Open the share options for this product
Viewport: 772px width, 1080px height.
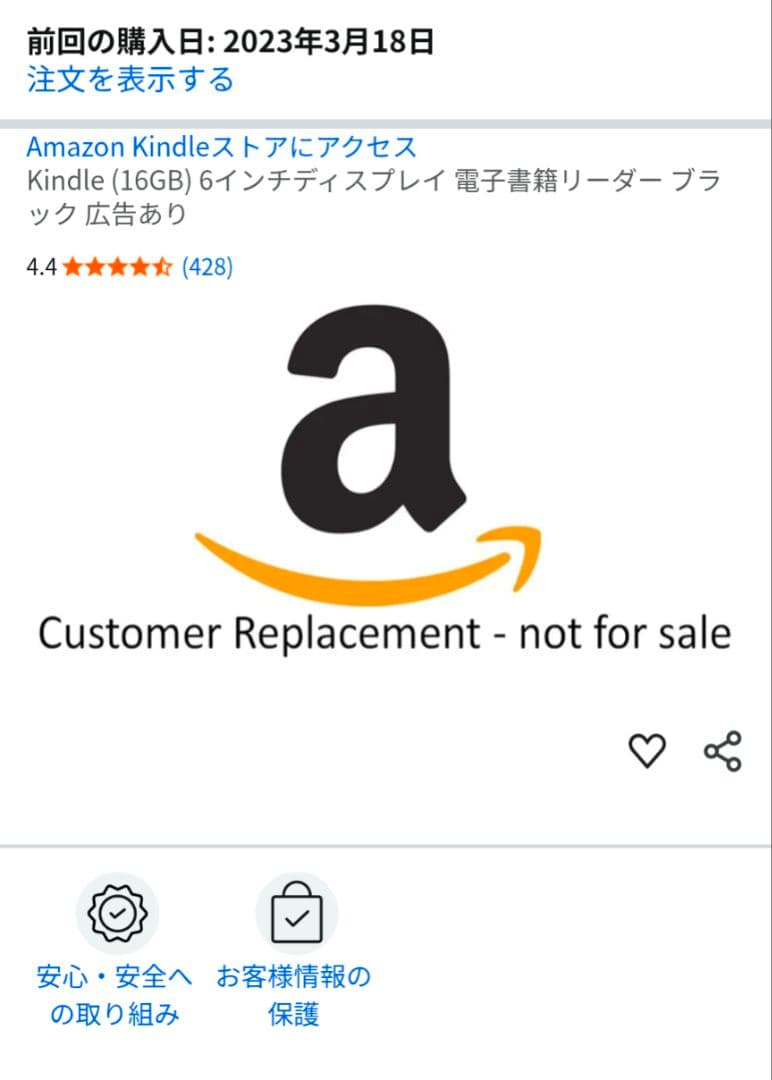click(x=722, y=753)
